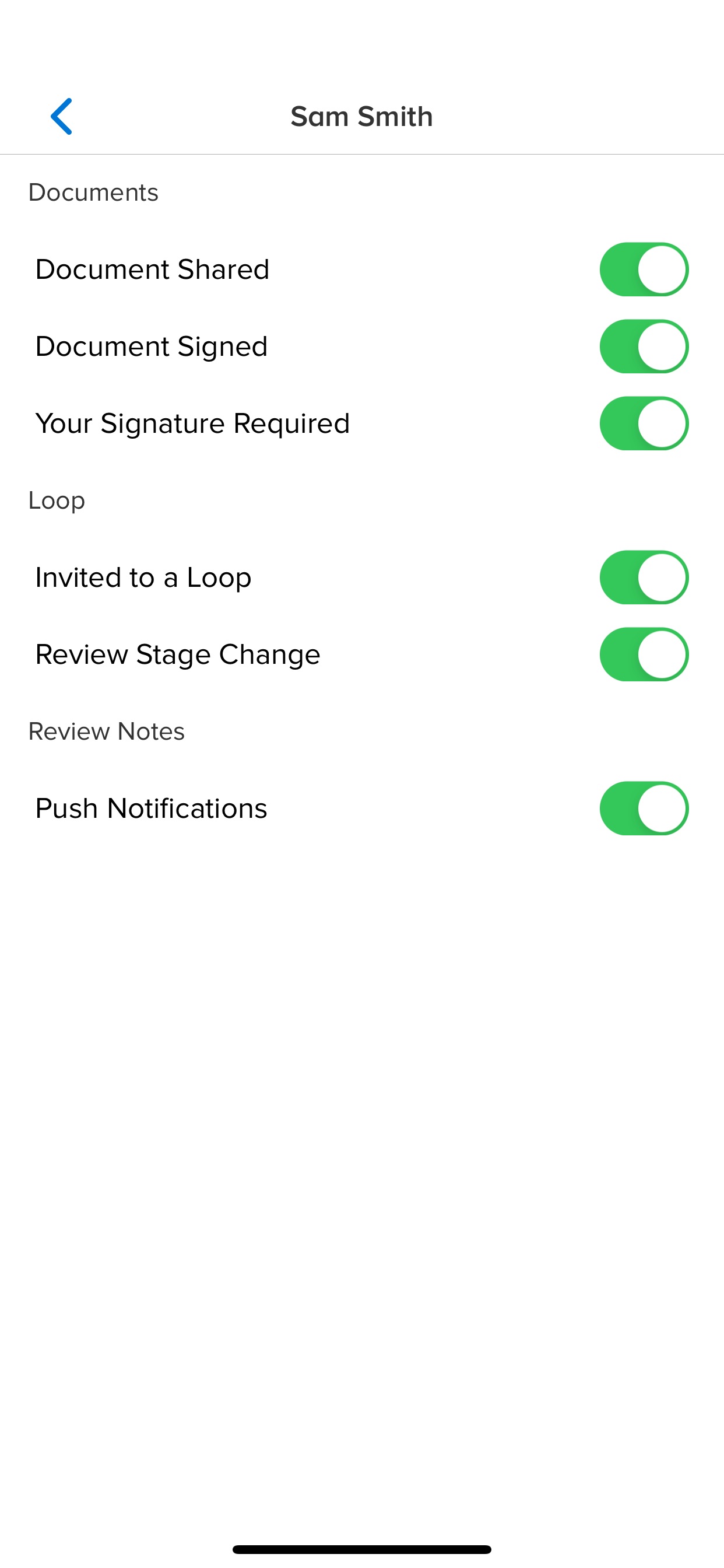Tap the Review Notes section header
This screenshot has height=1568, width=724.
point(107,731)
